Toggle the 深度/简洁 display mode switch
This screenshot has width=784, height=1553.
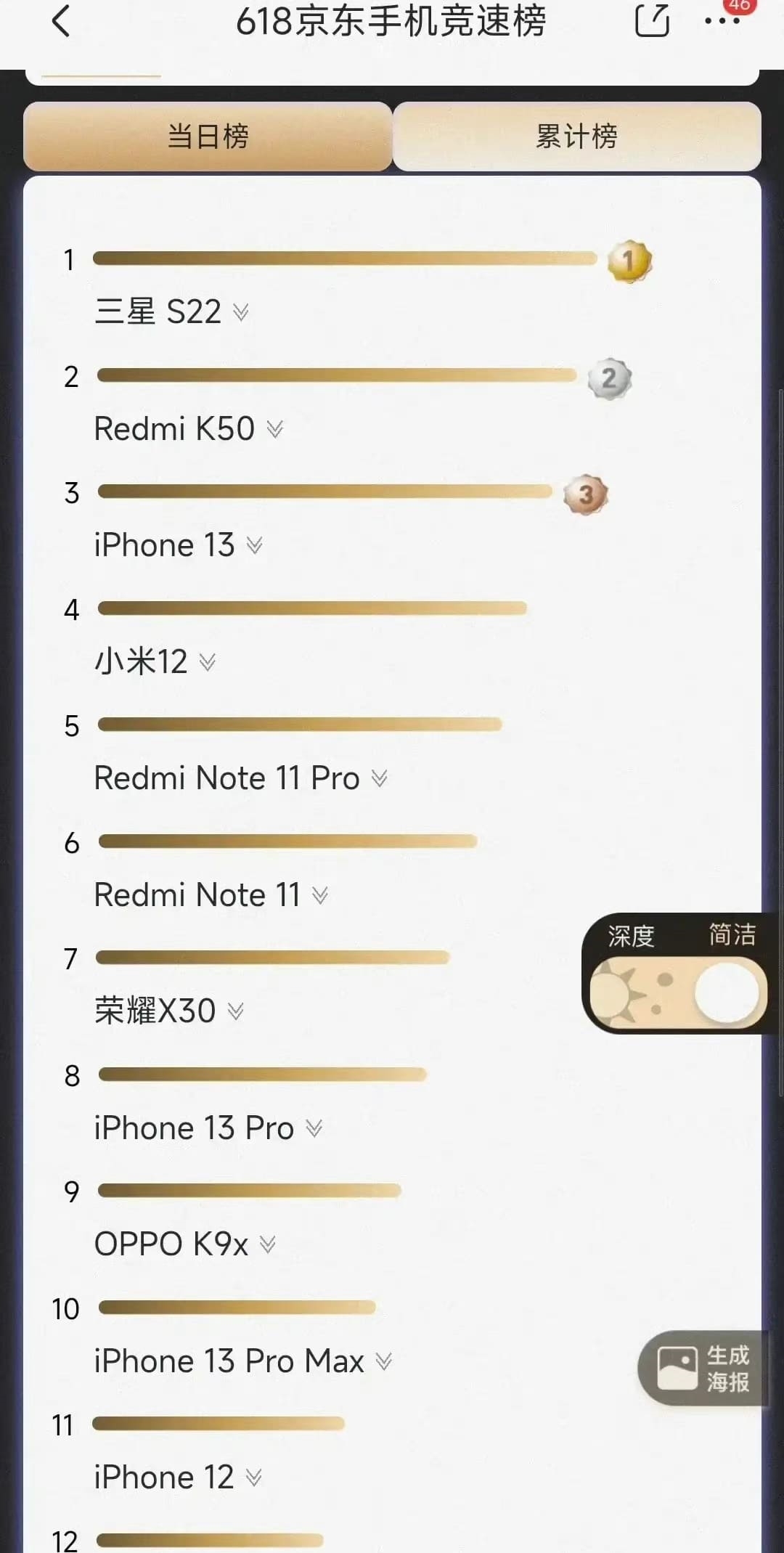tap(677, 994)
